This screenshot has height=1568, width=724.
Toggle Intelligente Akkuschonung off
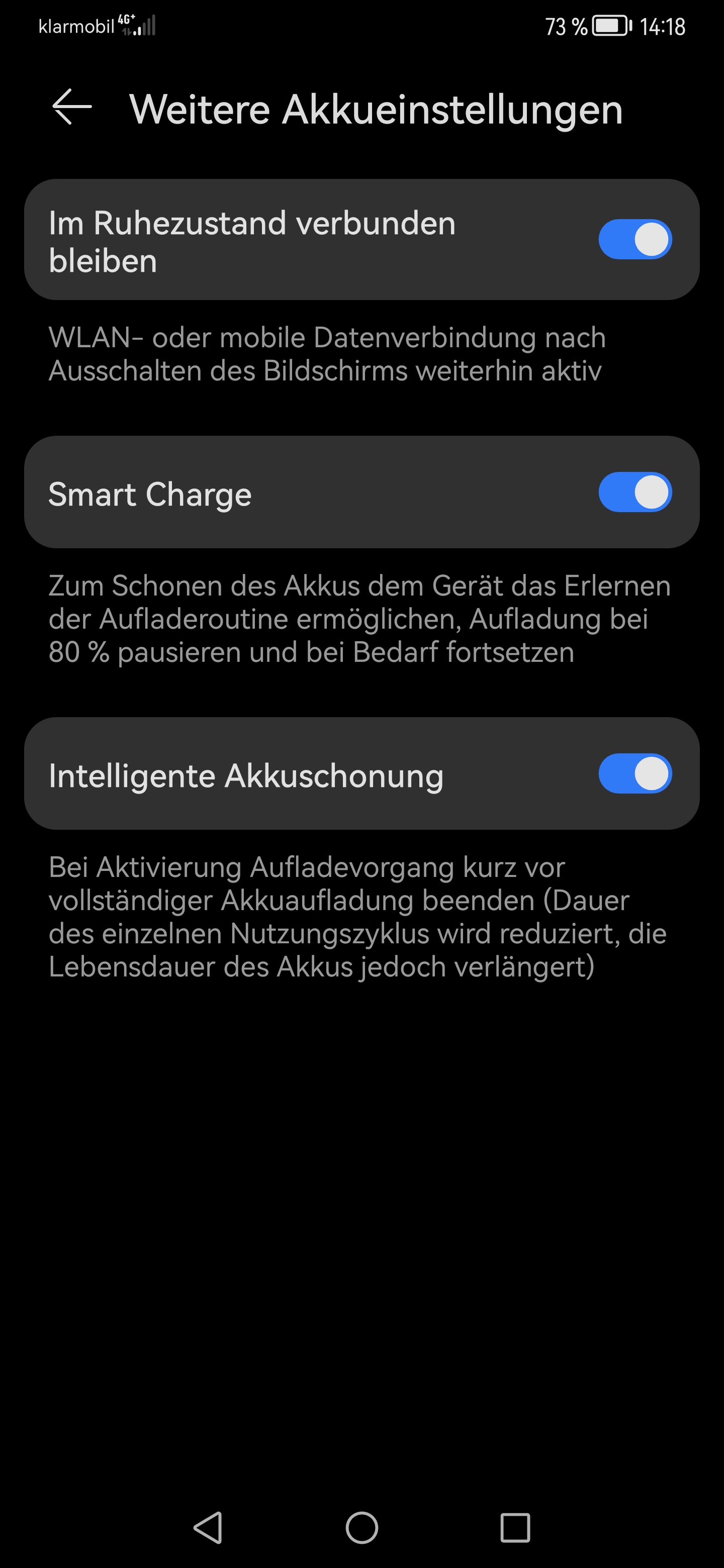pos(635,773)
